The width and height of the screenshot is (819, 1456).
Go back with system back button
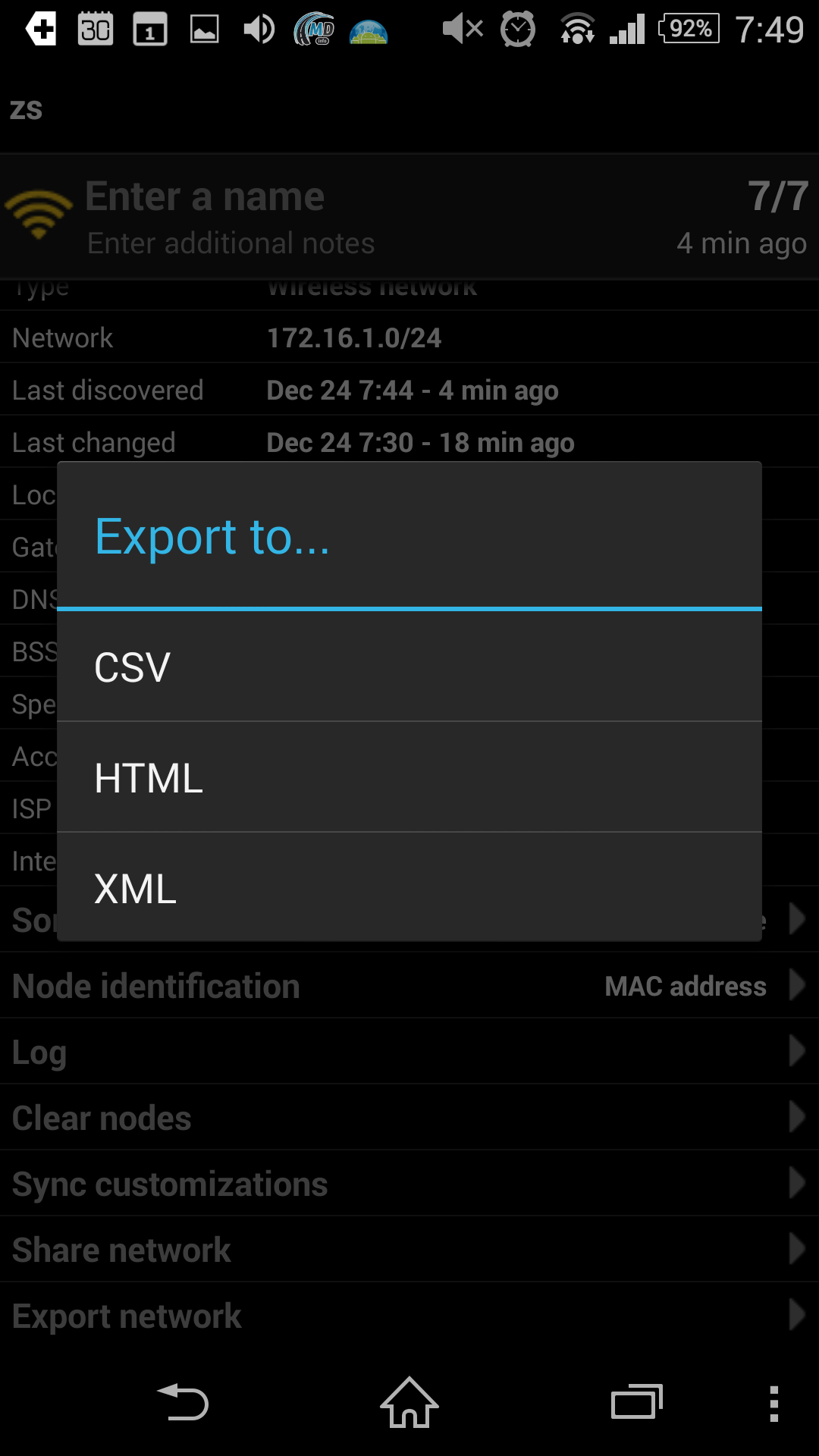point(183,1401)
